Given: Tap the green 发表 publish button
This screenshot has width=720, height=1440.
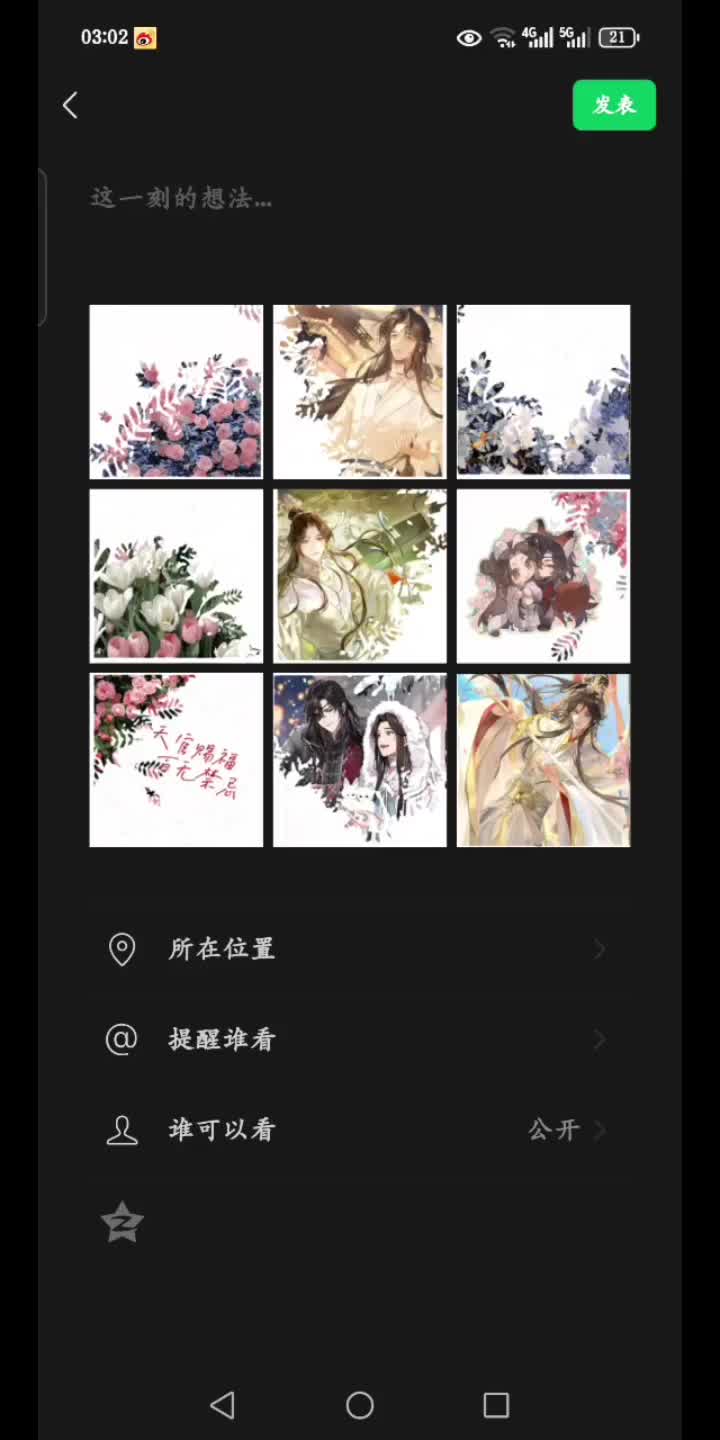Looking at the screenshot, I should [x=614, y=105].
